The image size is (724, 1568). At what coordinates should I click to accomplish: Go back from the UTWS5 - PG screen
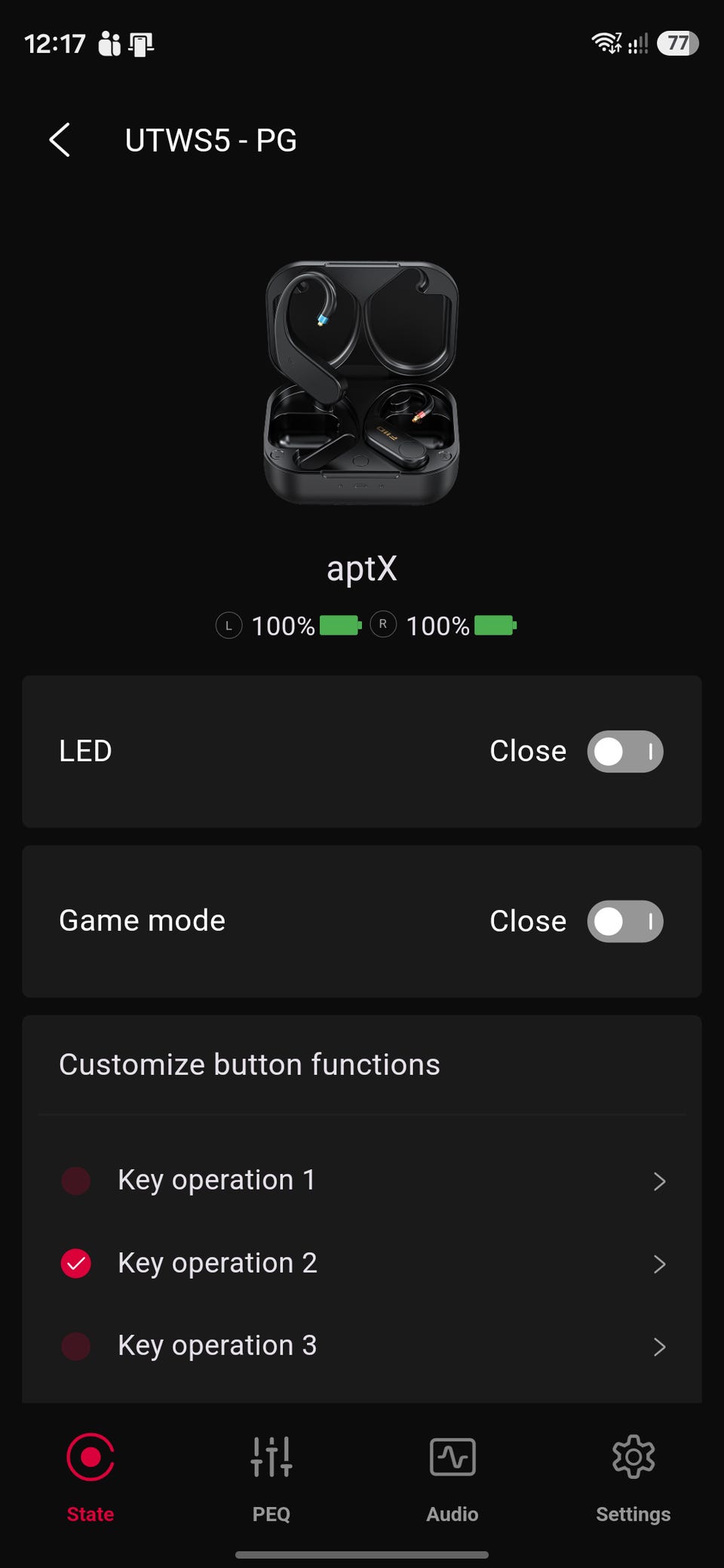60,140
